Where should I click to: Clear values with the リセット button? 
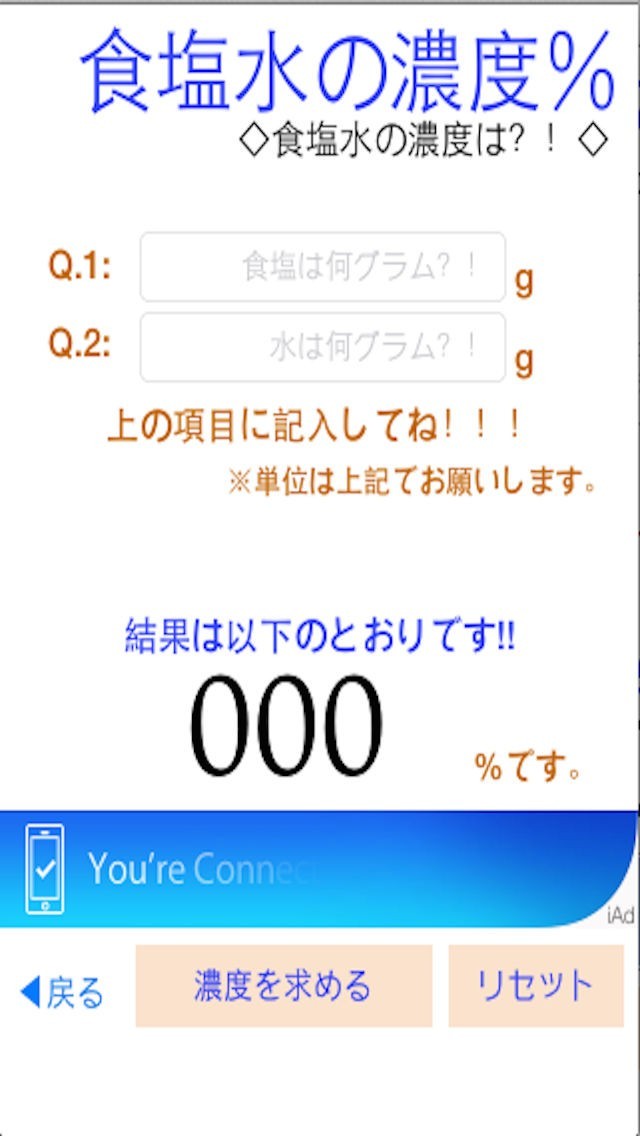(x=535, y=986)
